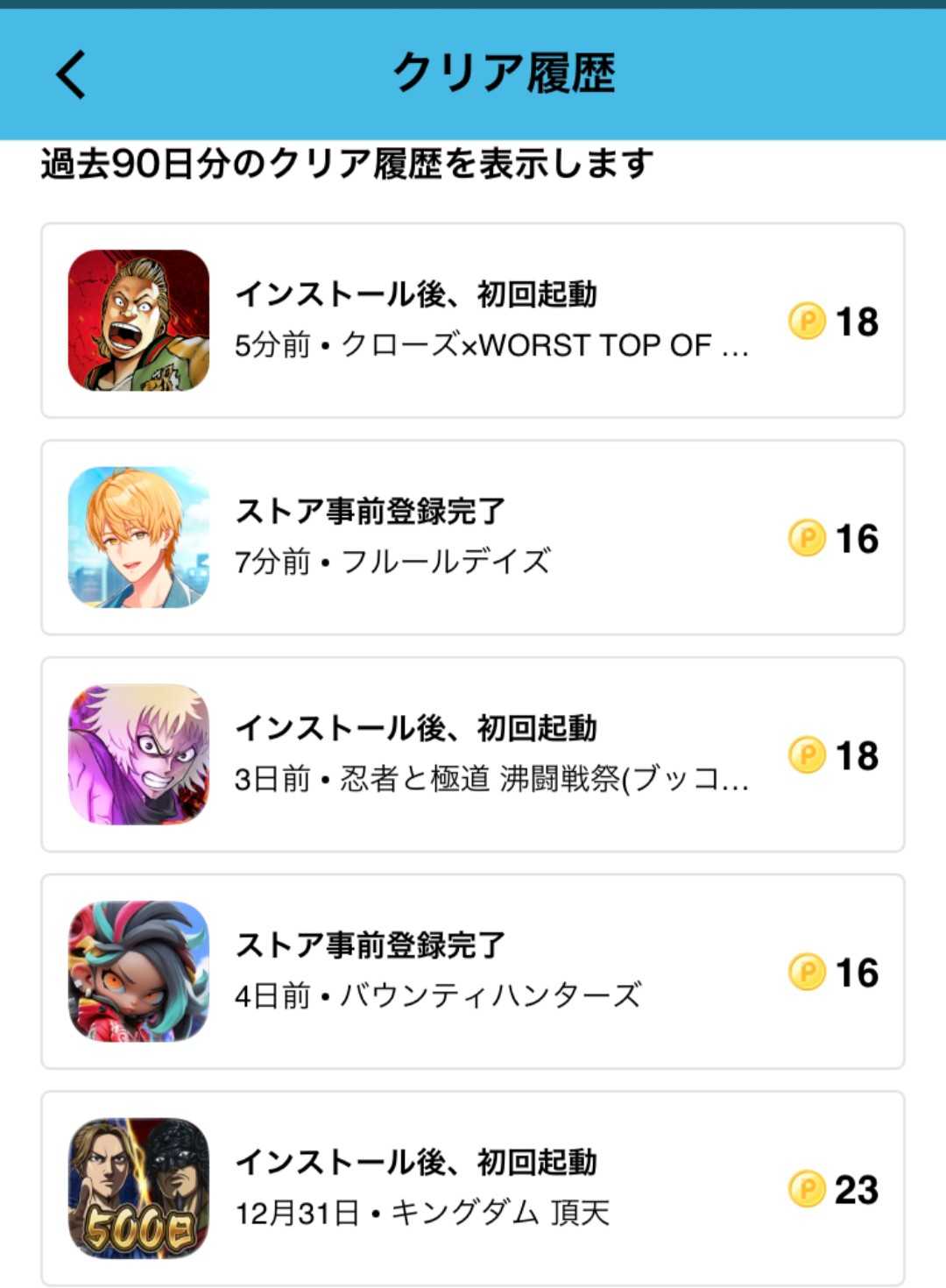The height and width of the screenshot is (1288, 946).
Task: Open the フルールデイズ history entry
Action: point(473,537)
